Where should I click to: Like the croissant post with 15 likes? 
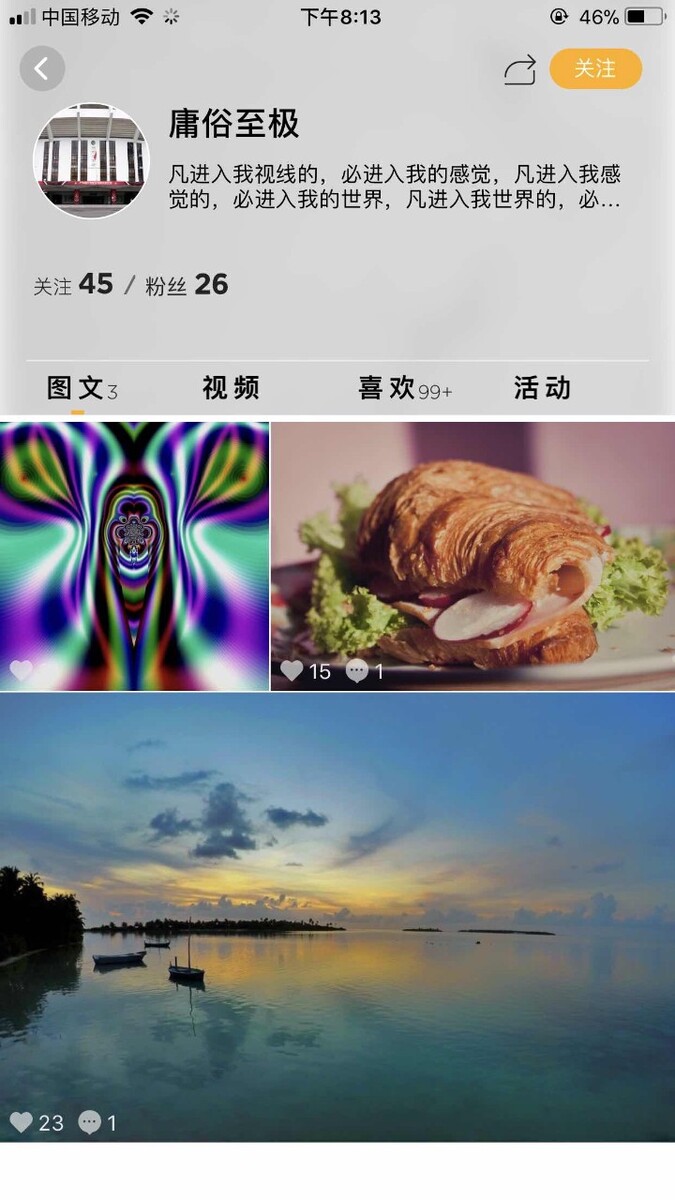pyautogui.click(x=292, y=671)
